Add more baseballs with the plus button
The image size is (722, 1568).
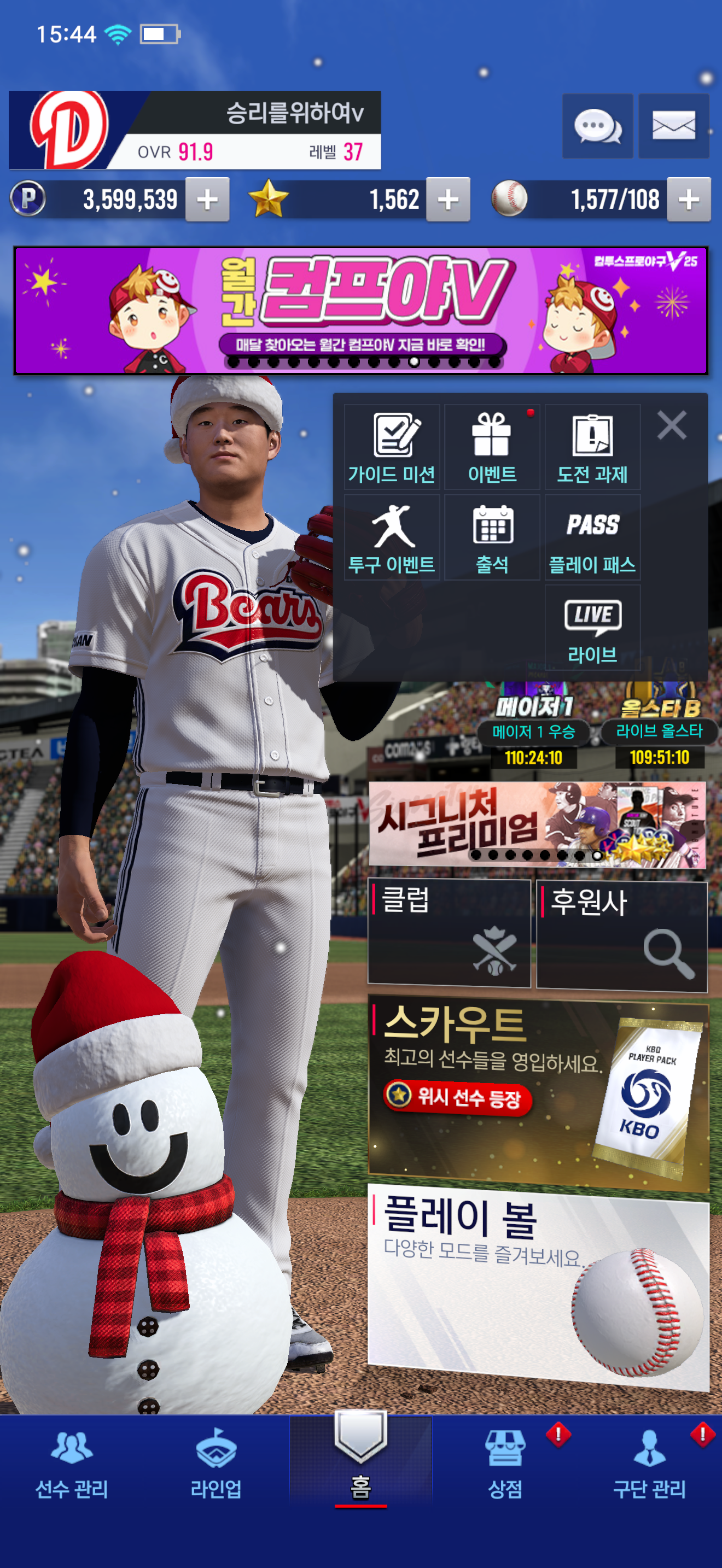pos(689,200)
